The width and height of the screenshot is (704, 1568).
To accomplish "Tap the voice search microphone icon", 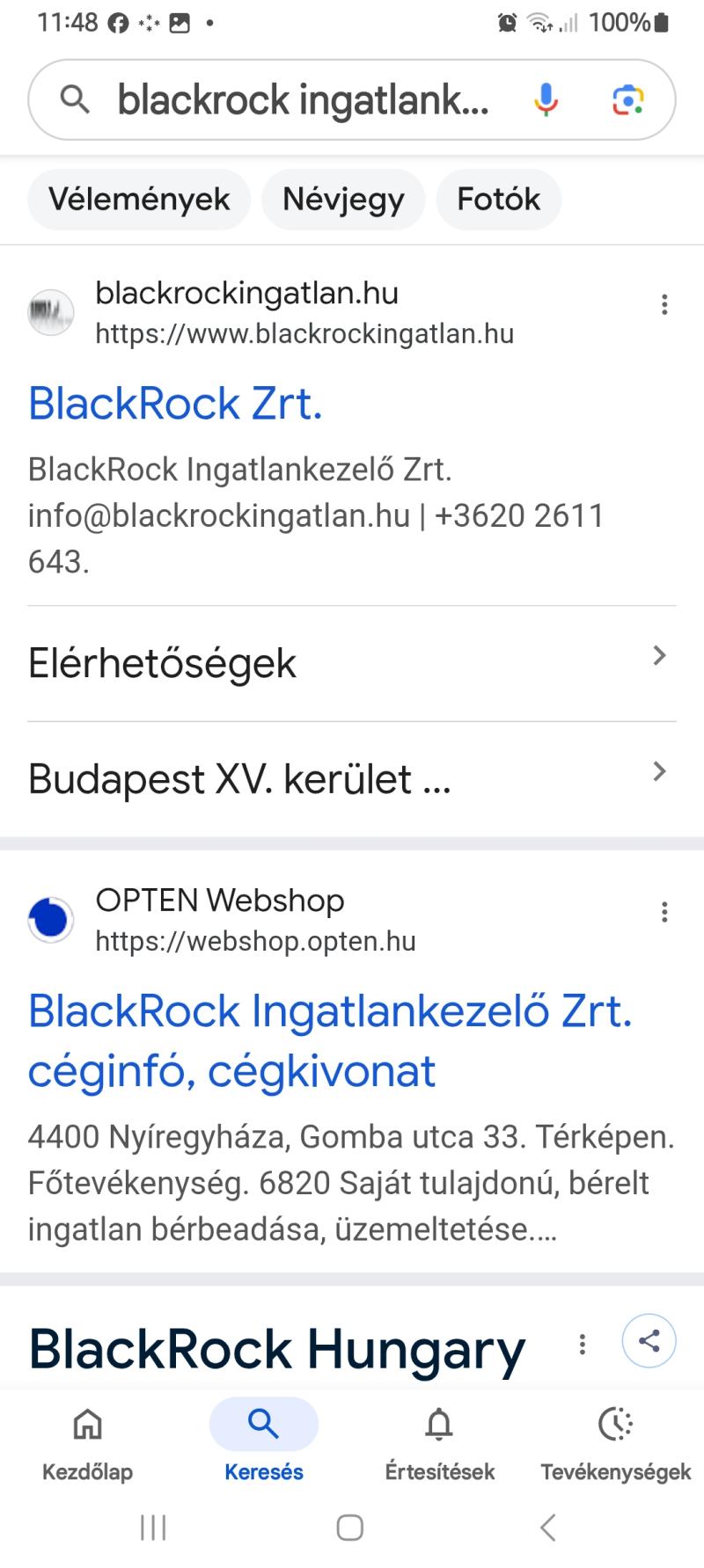I will point(546,100).
